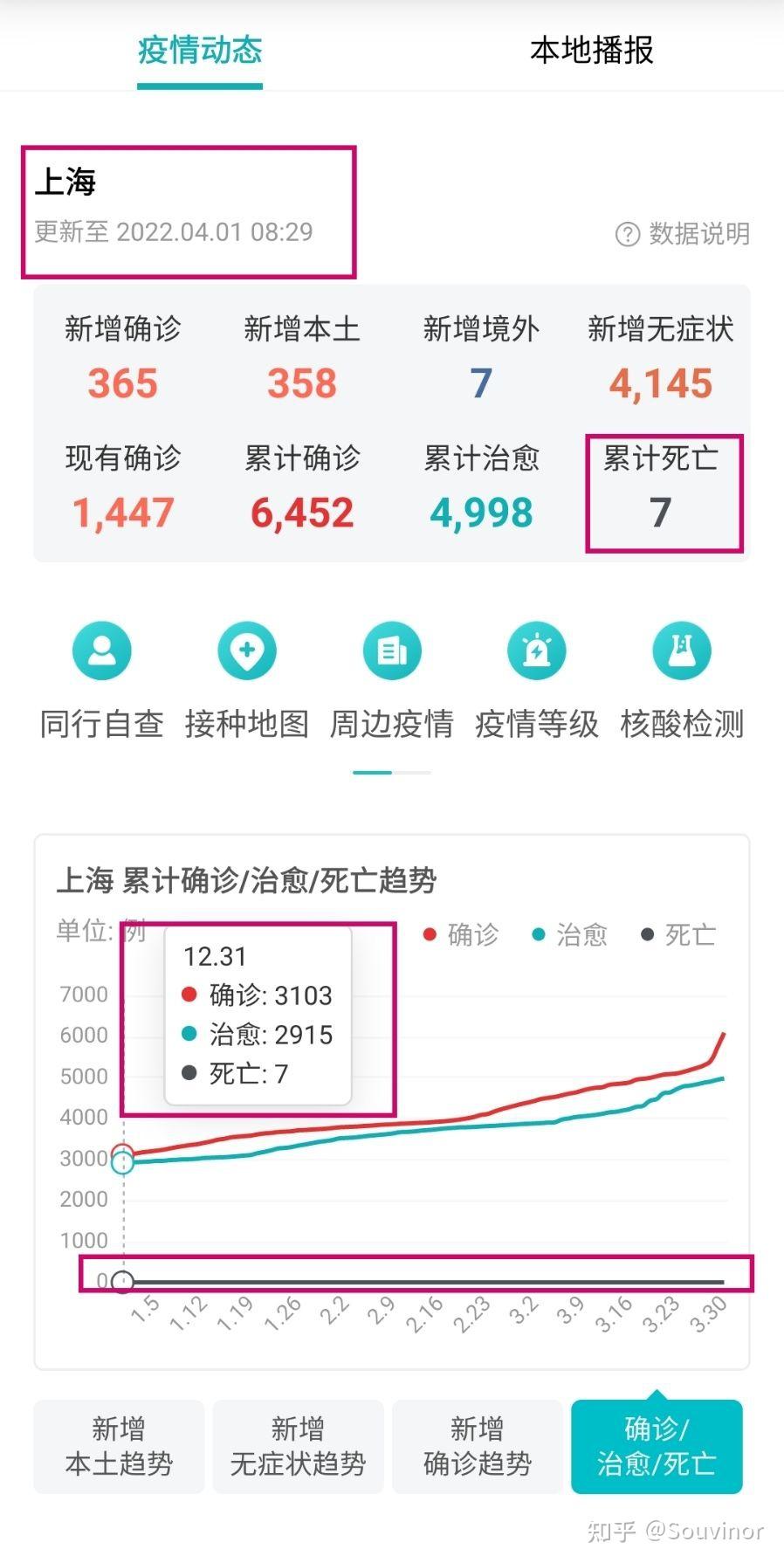Show 新增本土趋势 chart
The height and width of the screenshot is (1563, 784).
[x=119, y=1446]
